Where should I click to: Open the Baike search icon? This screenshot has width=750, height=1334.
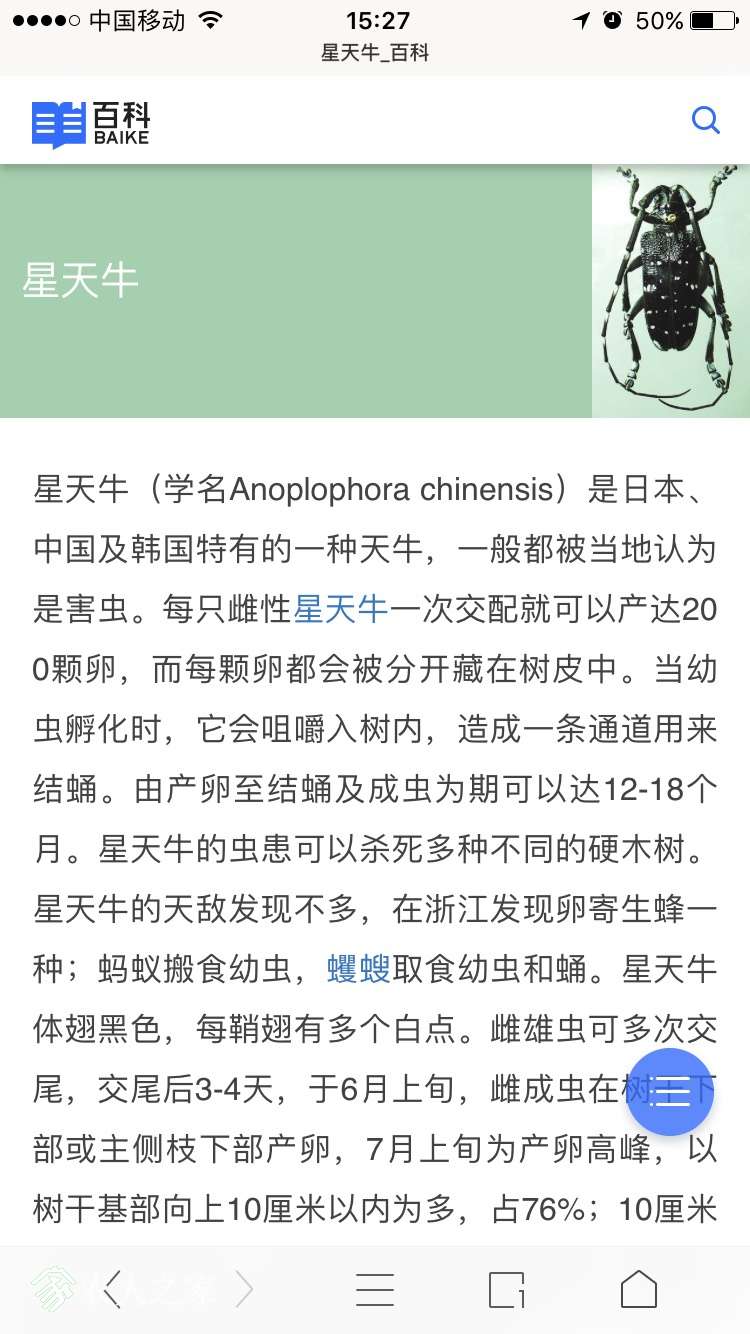[706, 121]
